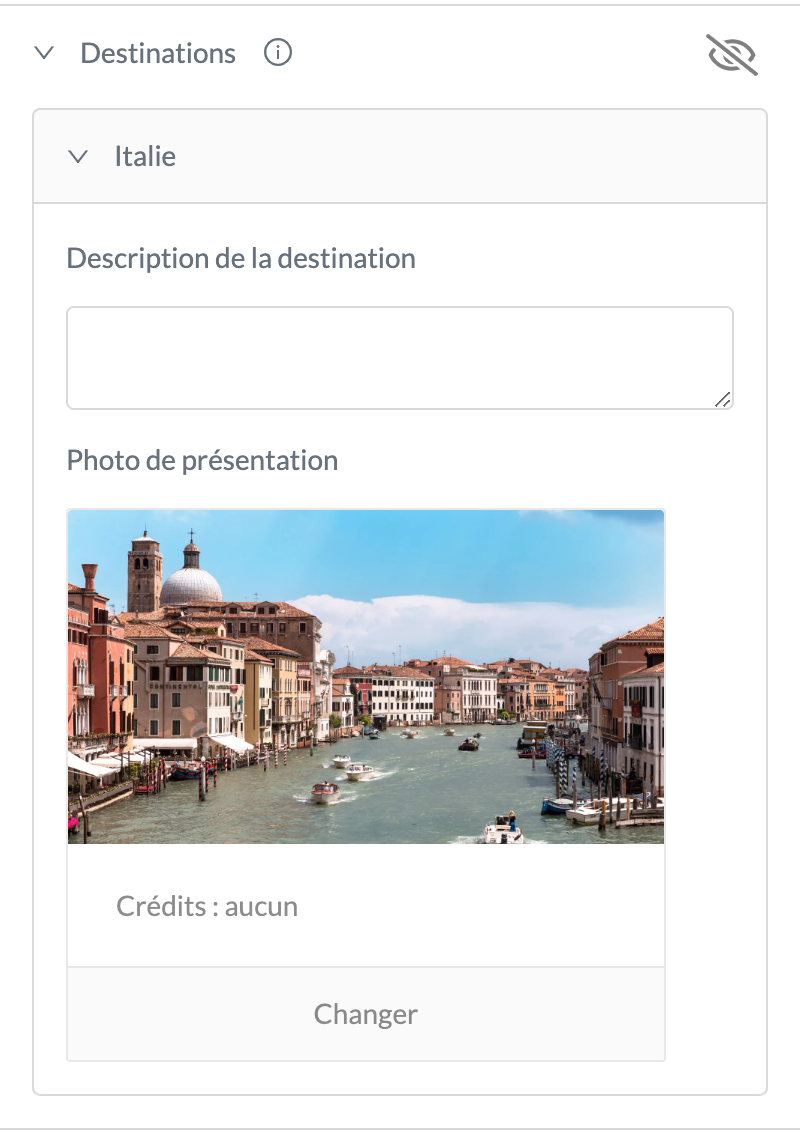800x1132 pixels.
Task: Open the Destinations info icon
Action: [x=278, y=53]
